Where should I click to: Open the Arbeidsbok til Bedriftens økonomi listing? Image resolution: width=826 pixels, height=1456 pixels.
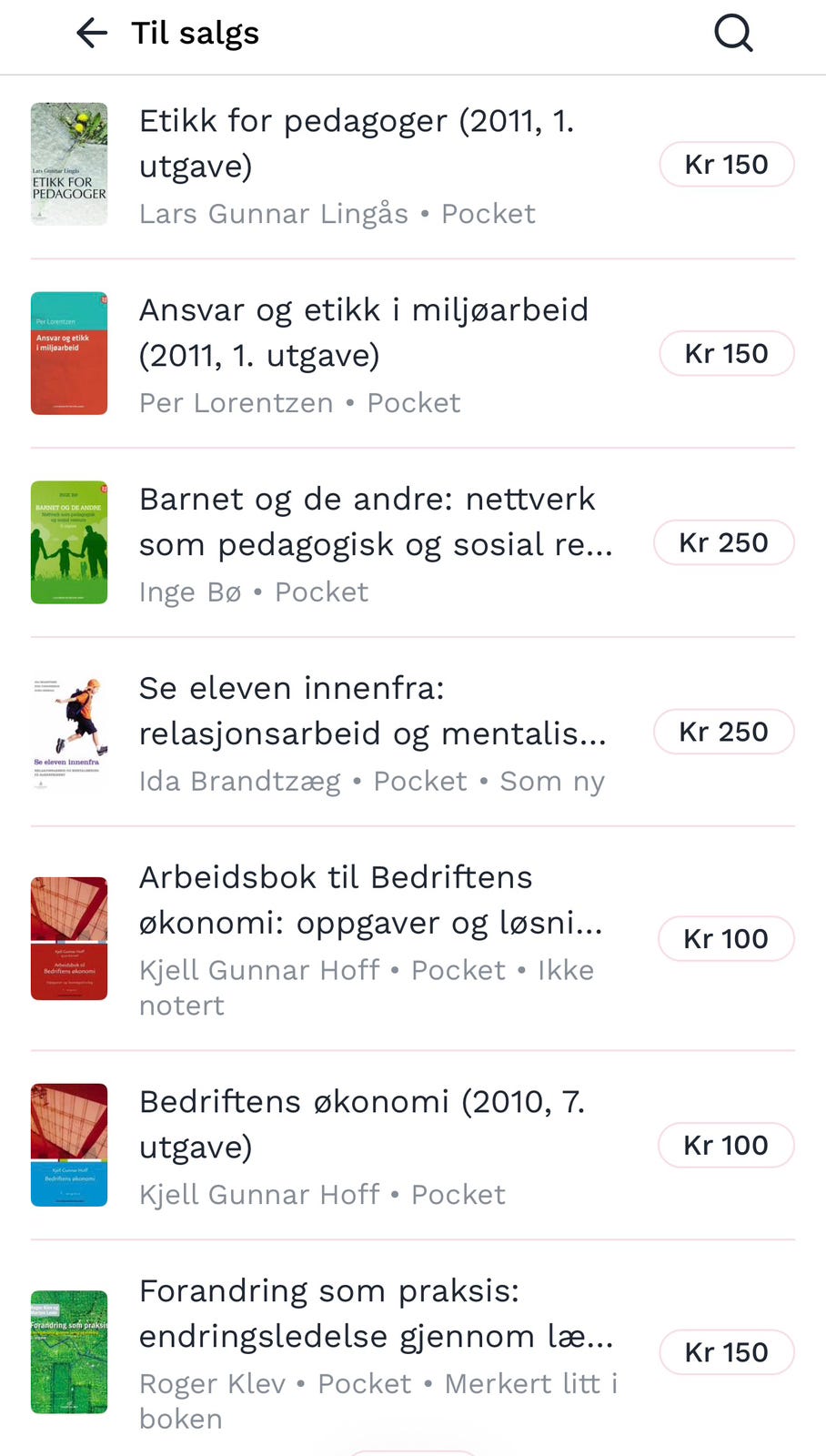[x=370, y=899]
